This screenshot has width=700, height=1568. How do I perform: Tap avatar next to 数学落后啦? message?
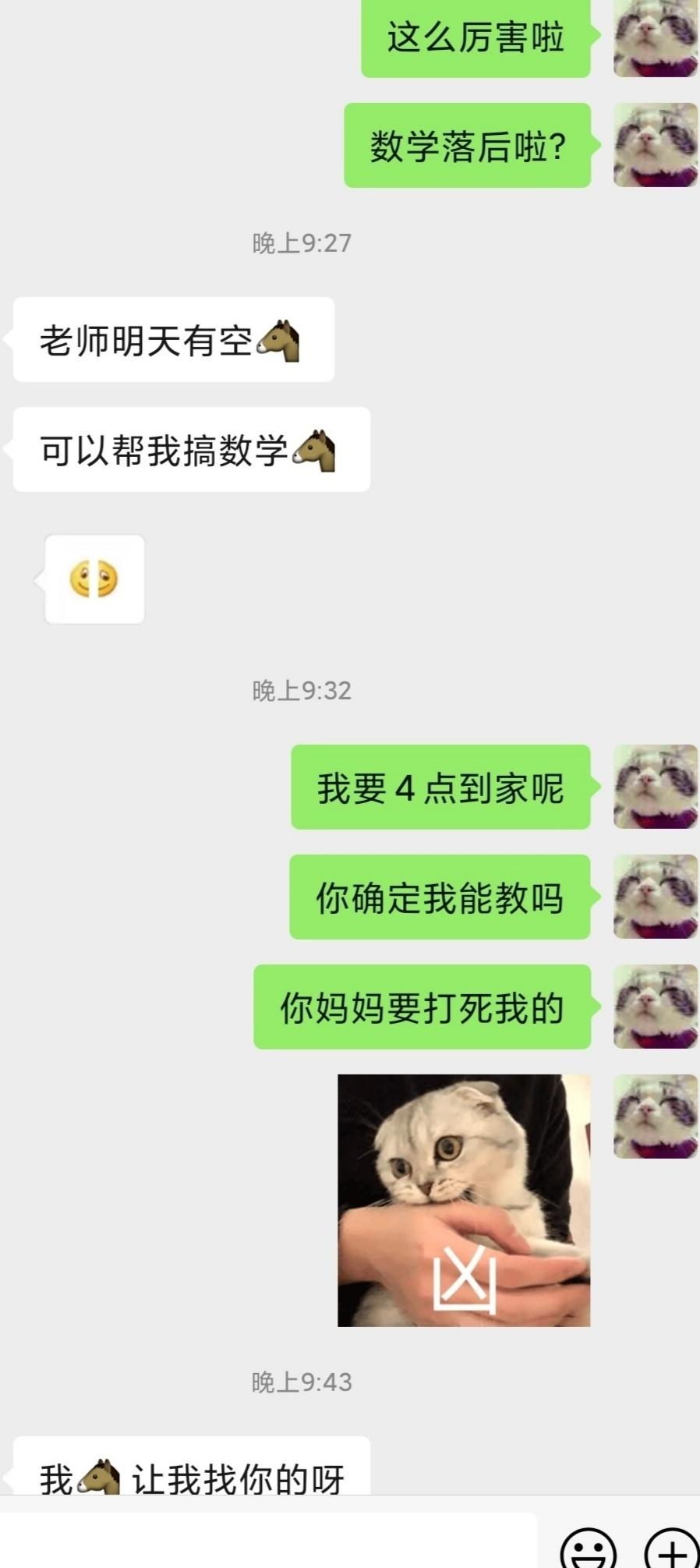tap(656, 145)
